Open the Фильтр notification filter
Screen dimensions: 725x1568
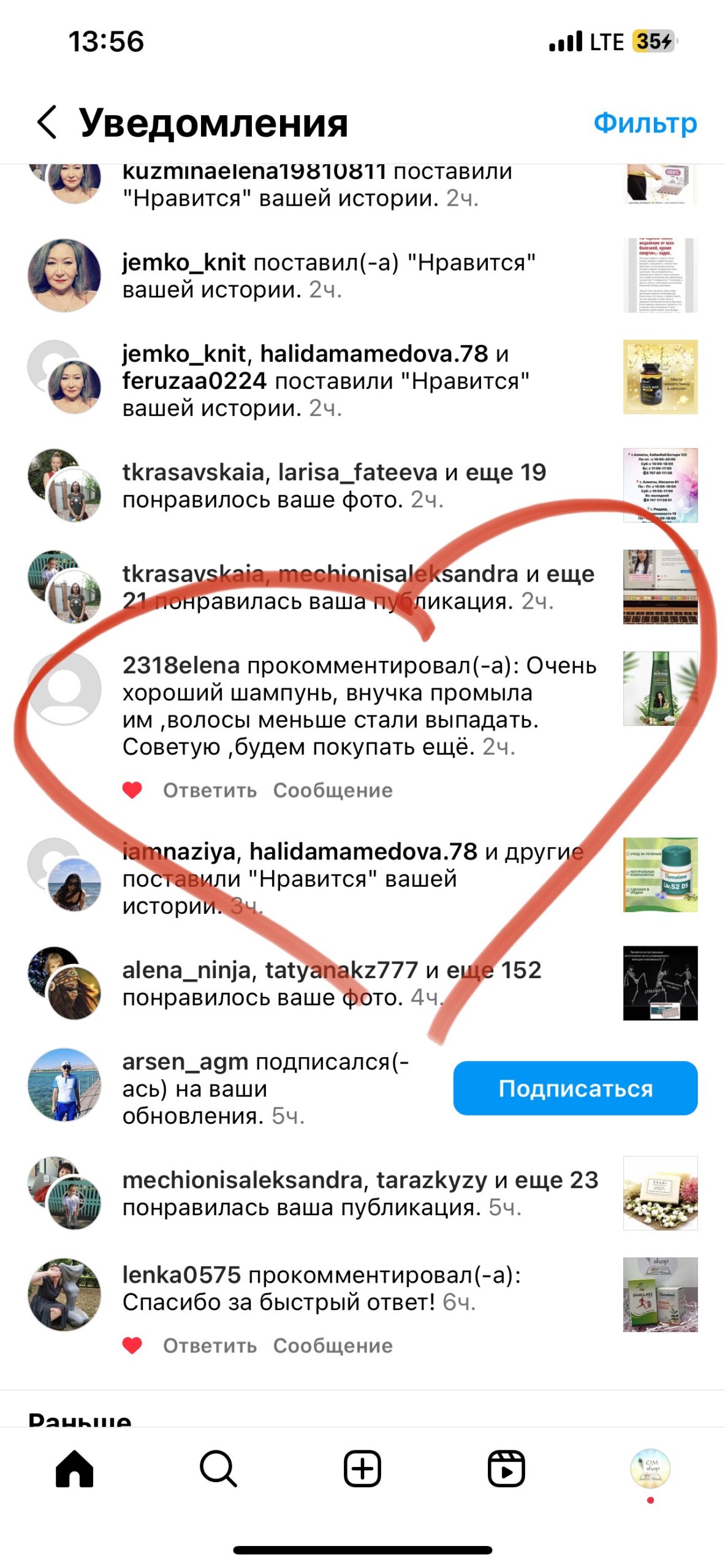[x=645, y=123]
